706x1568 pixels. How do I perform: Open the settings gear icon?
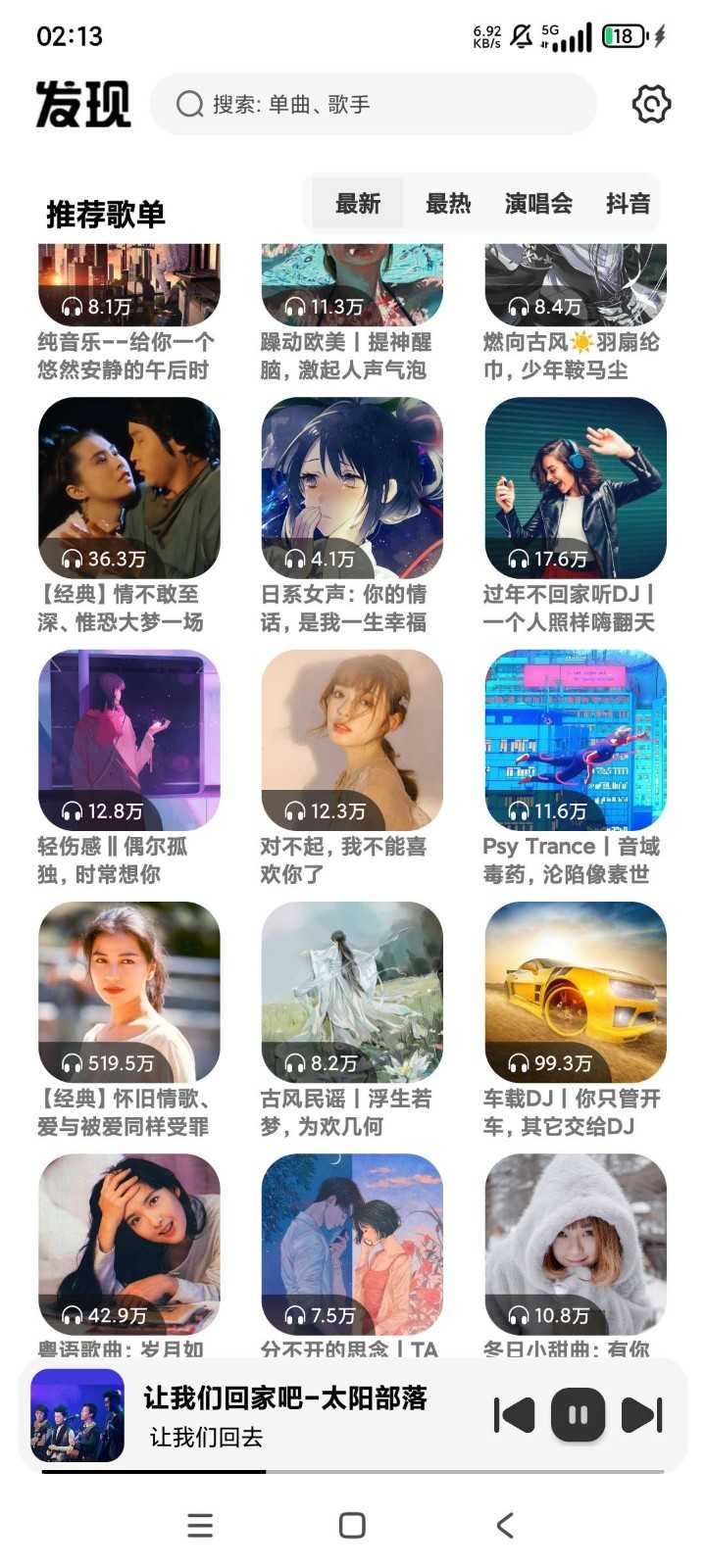[x=651, y=104]
